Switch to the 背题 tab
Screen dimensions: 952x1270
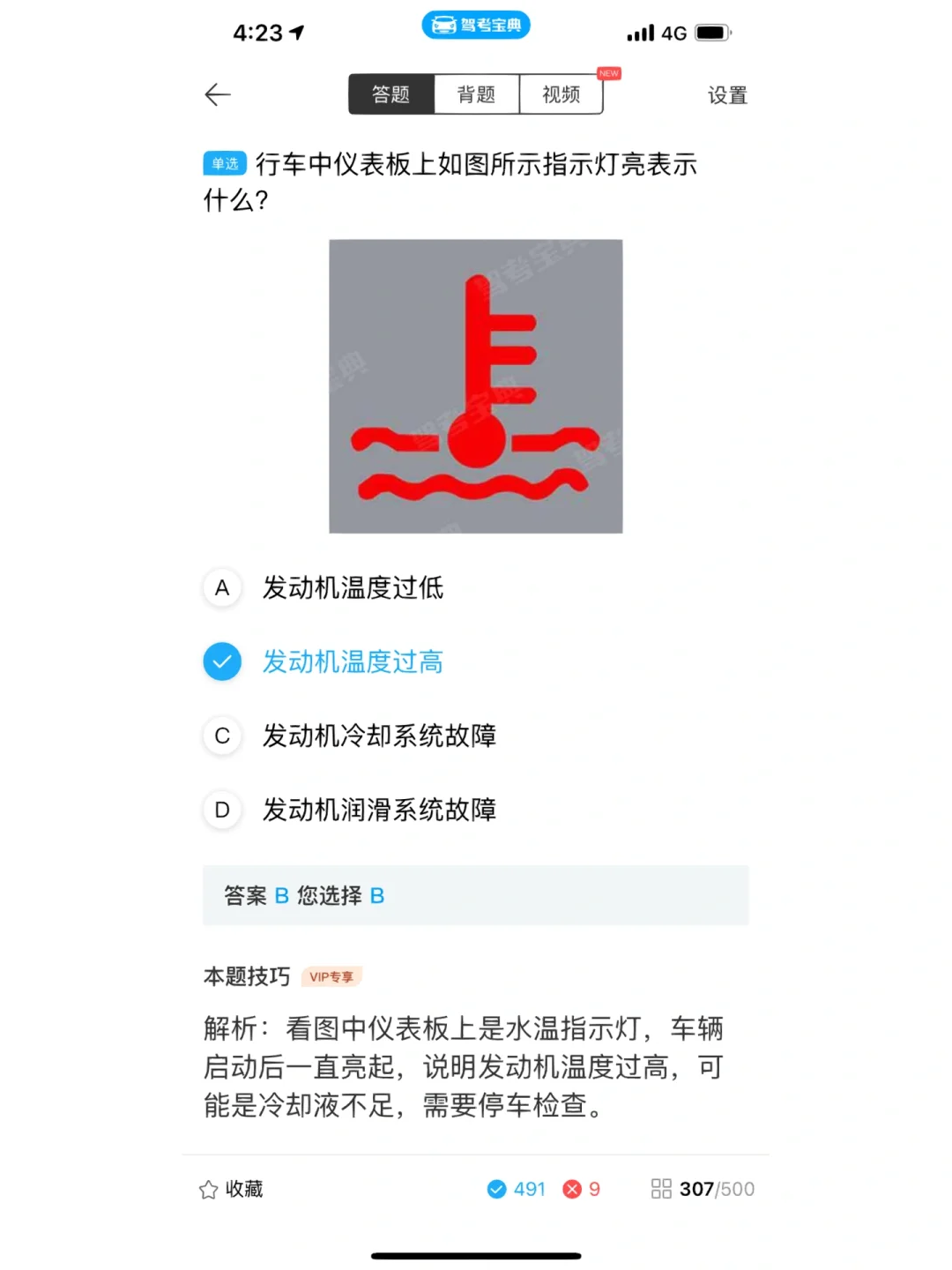click(x=476, y=94)
